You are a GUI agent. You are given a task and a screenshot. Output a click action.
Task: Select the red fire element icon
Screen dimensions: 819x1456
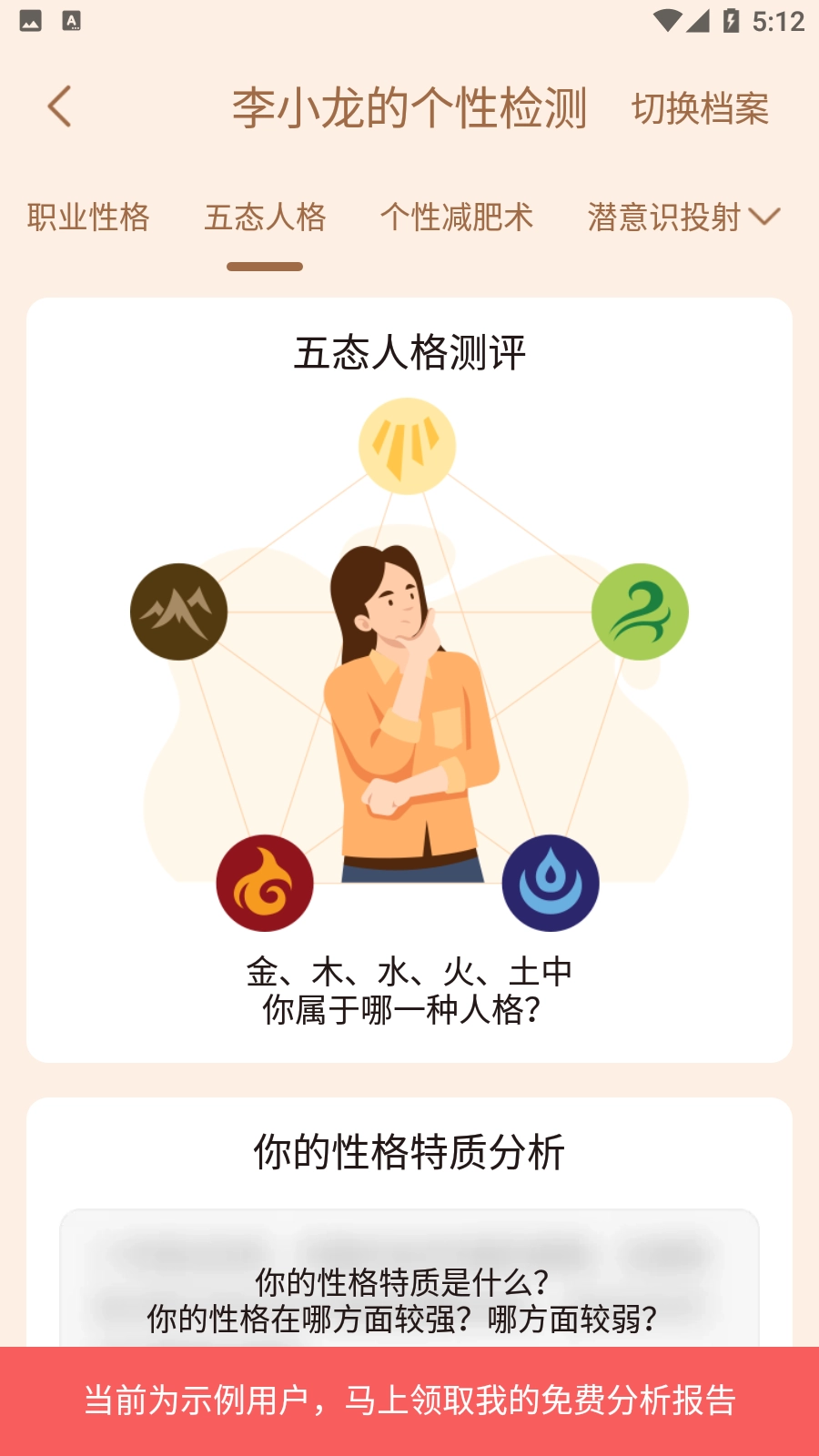tap(265, 882)
